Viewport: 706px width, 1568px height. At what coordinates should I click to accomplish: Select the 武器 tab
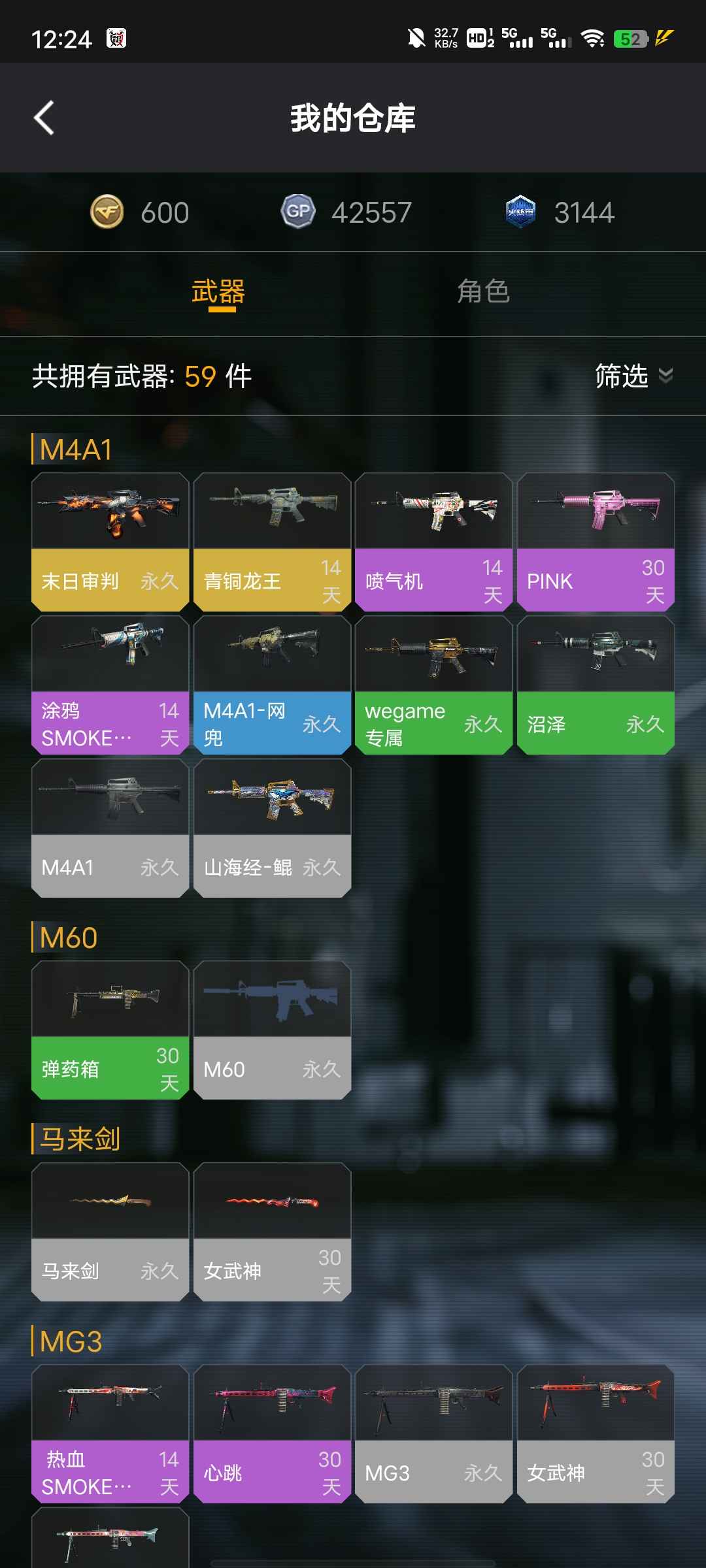point(218,291)
